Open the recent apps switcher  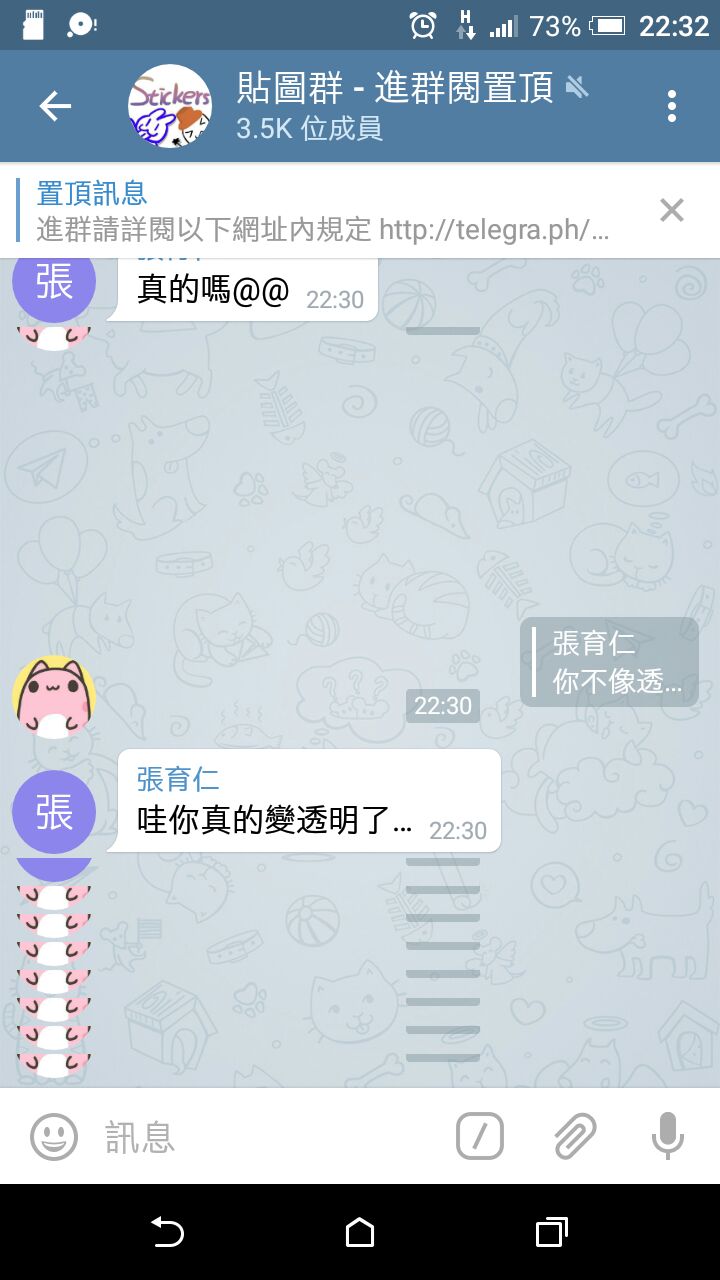coord(551,1233)
